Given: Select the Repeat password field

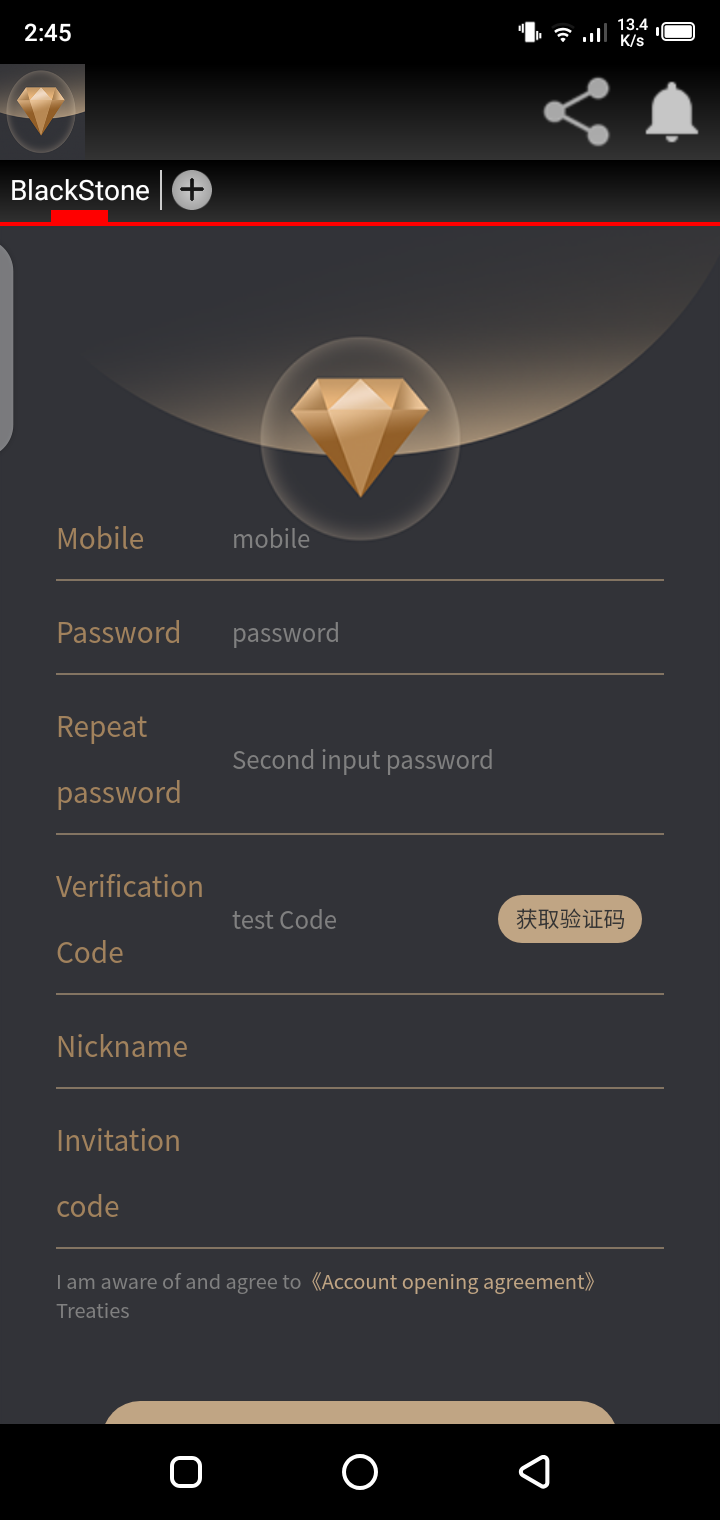Looking at the screenshot, I should [x=440, y=760].
